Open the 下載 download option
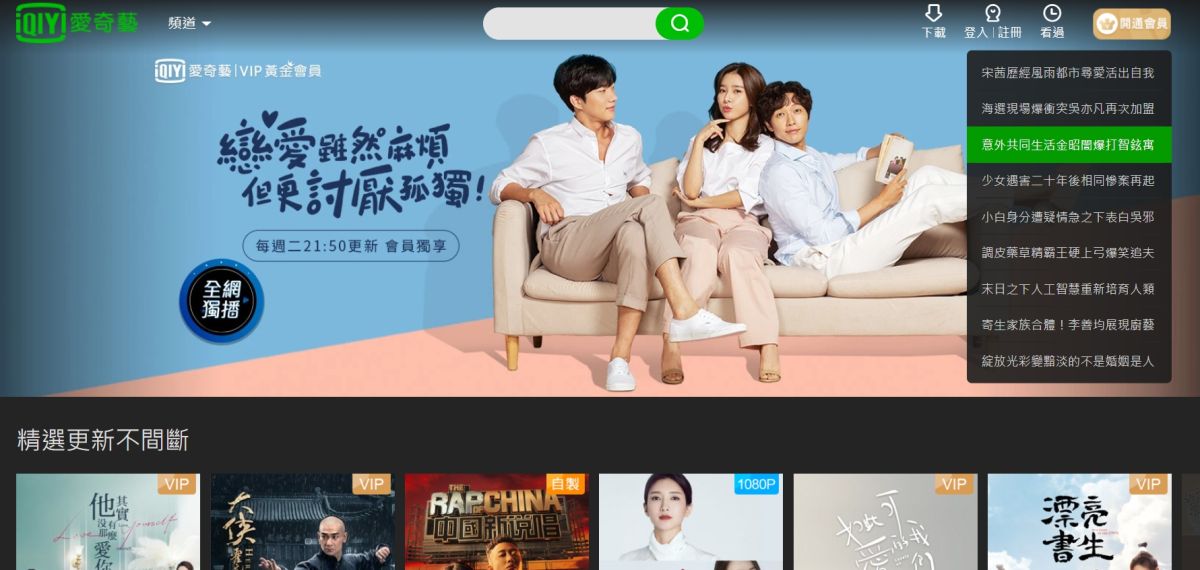1200x570 pixels. [x=933, y=21]
